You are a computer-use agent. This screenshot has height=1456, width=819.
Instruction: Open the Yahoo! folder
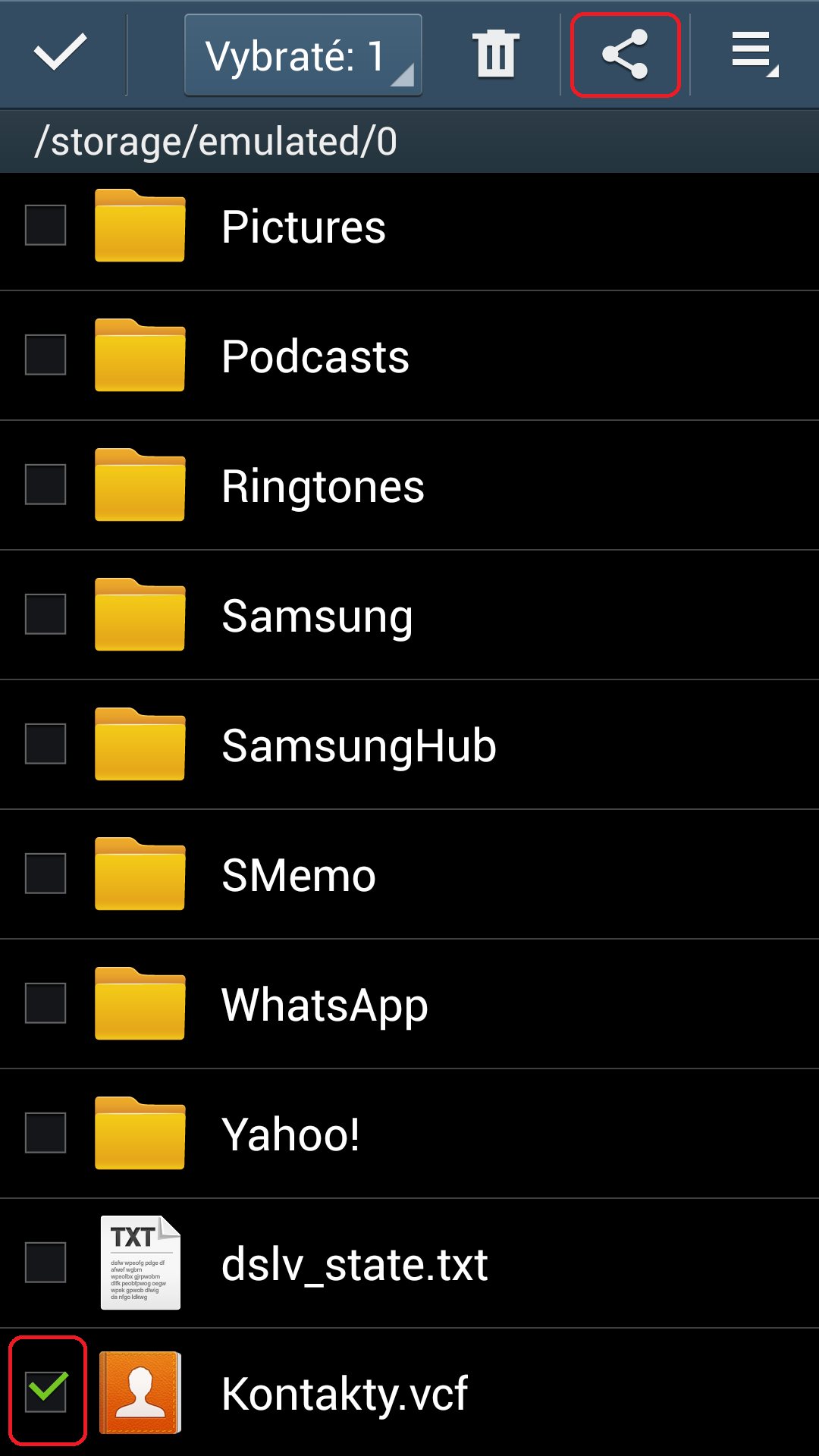pos(290,1134)
